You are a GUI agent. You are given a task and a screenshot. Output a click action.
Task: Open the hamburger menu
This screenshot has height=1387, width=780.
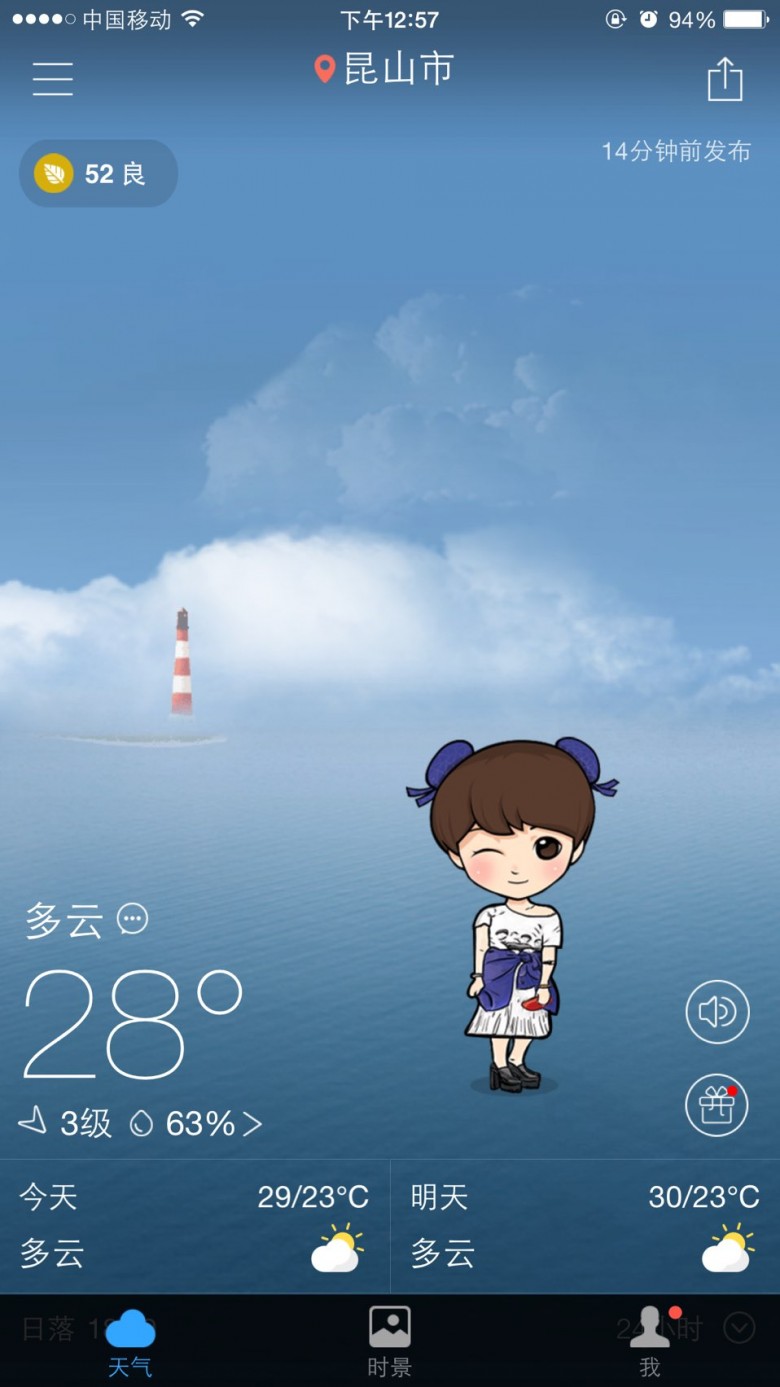point(53,78)
